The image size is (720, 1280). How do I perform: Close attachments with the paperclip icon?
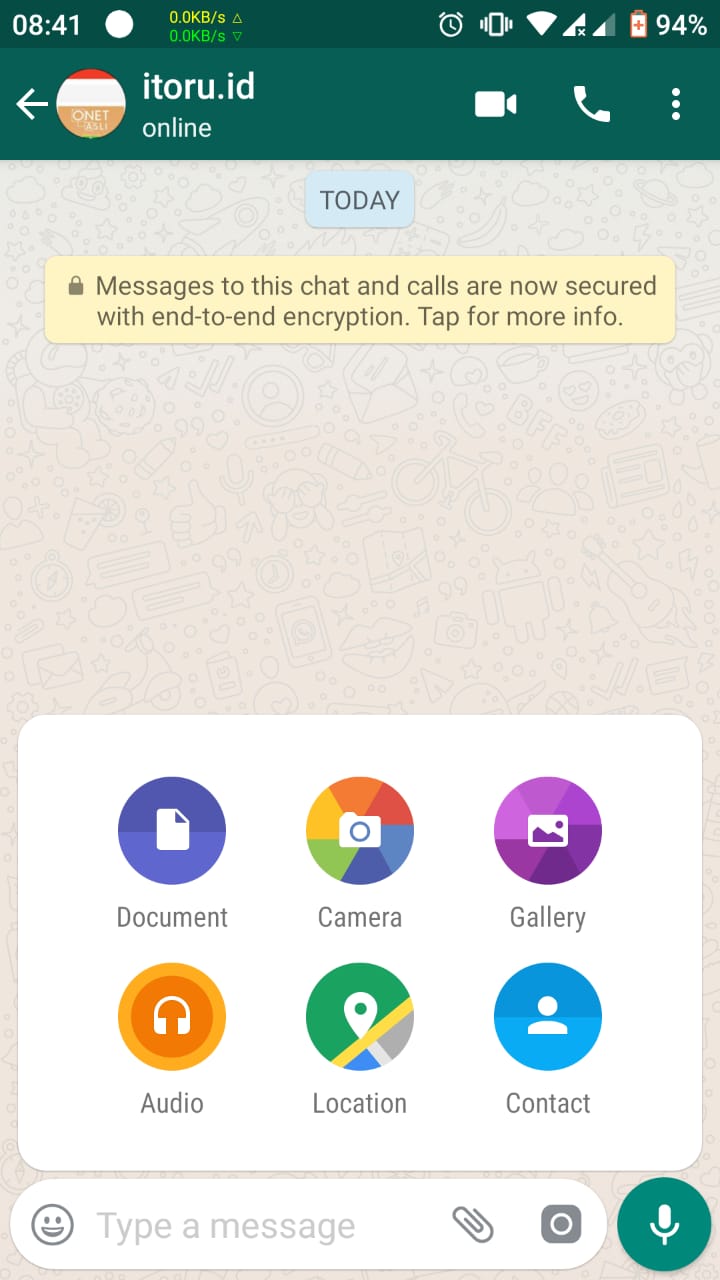(474, 1225)
